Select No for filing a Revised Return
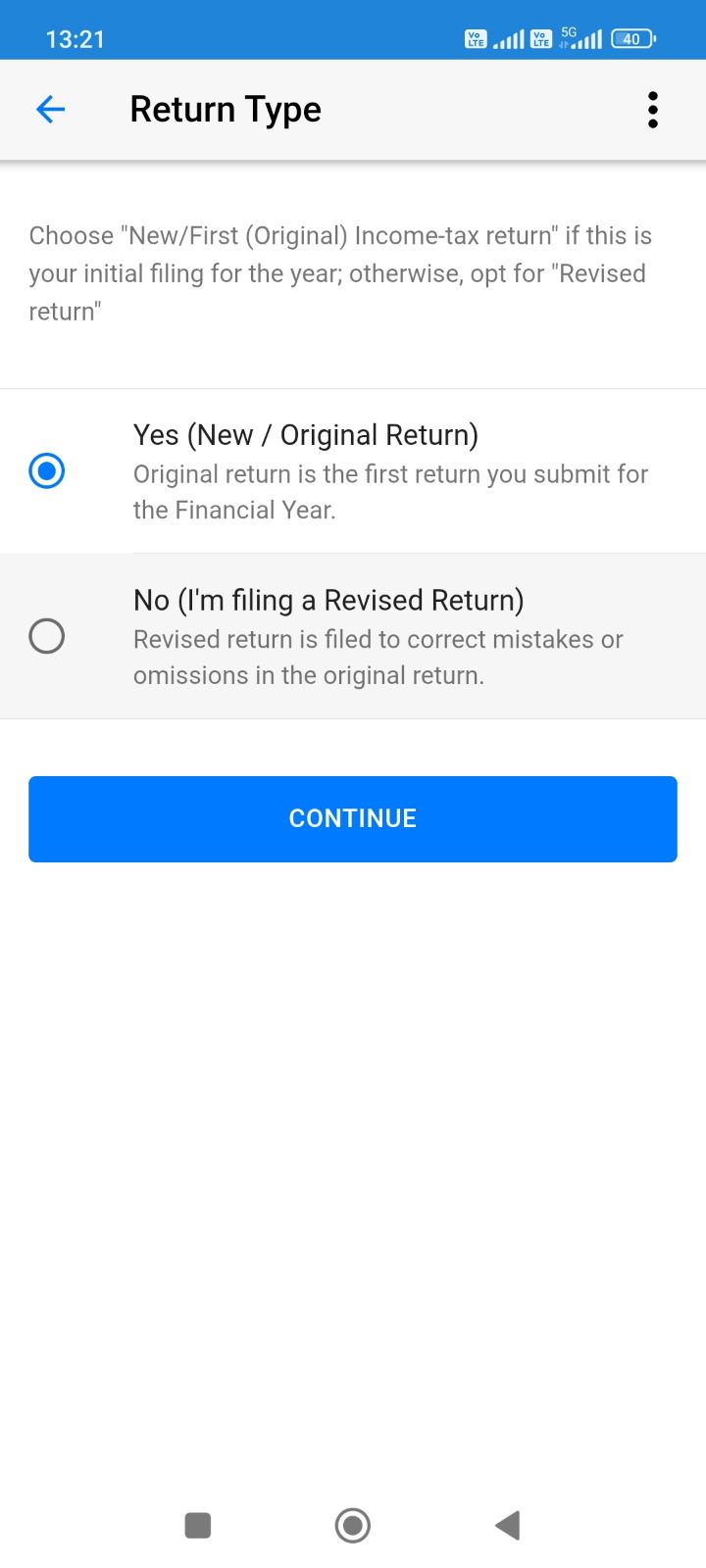Screen dimensions: 706x1568 tap(46, 636)
